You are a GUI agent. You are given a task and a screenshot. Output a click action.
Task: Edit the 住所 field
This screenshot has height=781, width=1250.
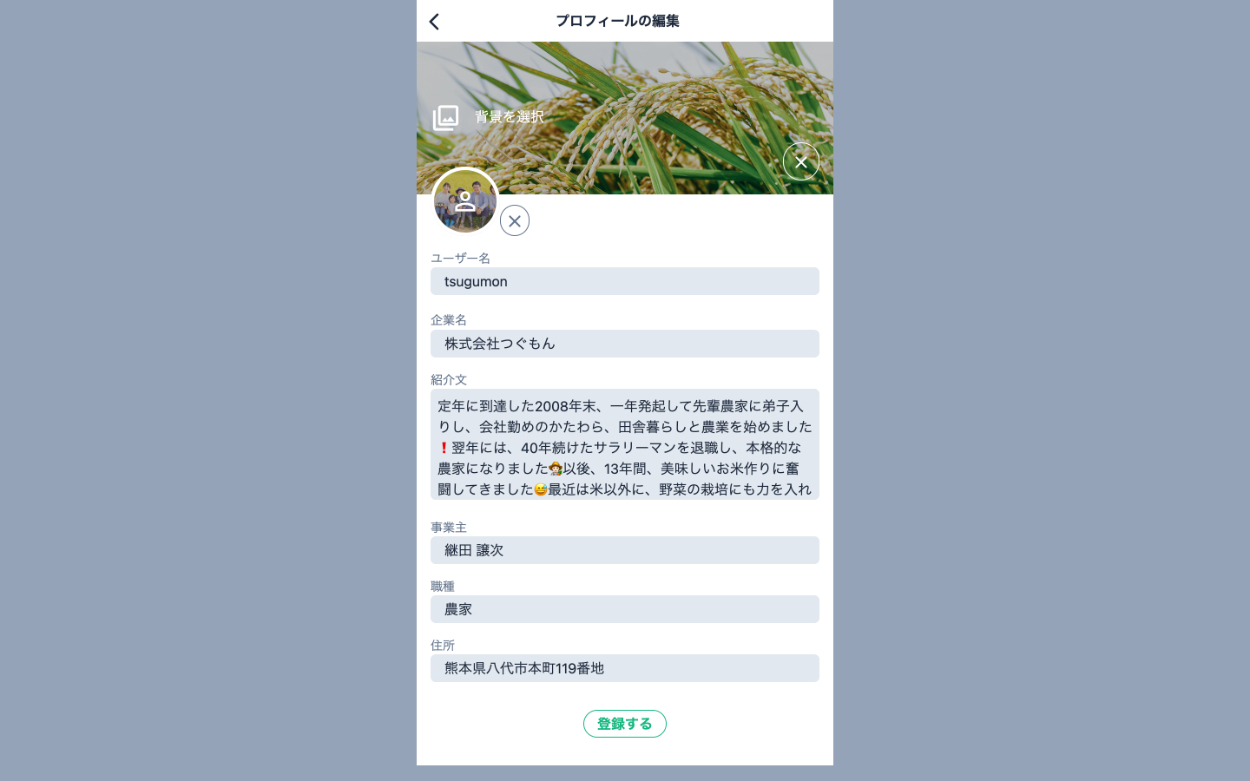point(624,668)
